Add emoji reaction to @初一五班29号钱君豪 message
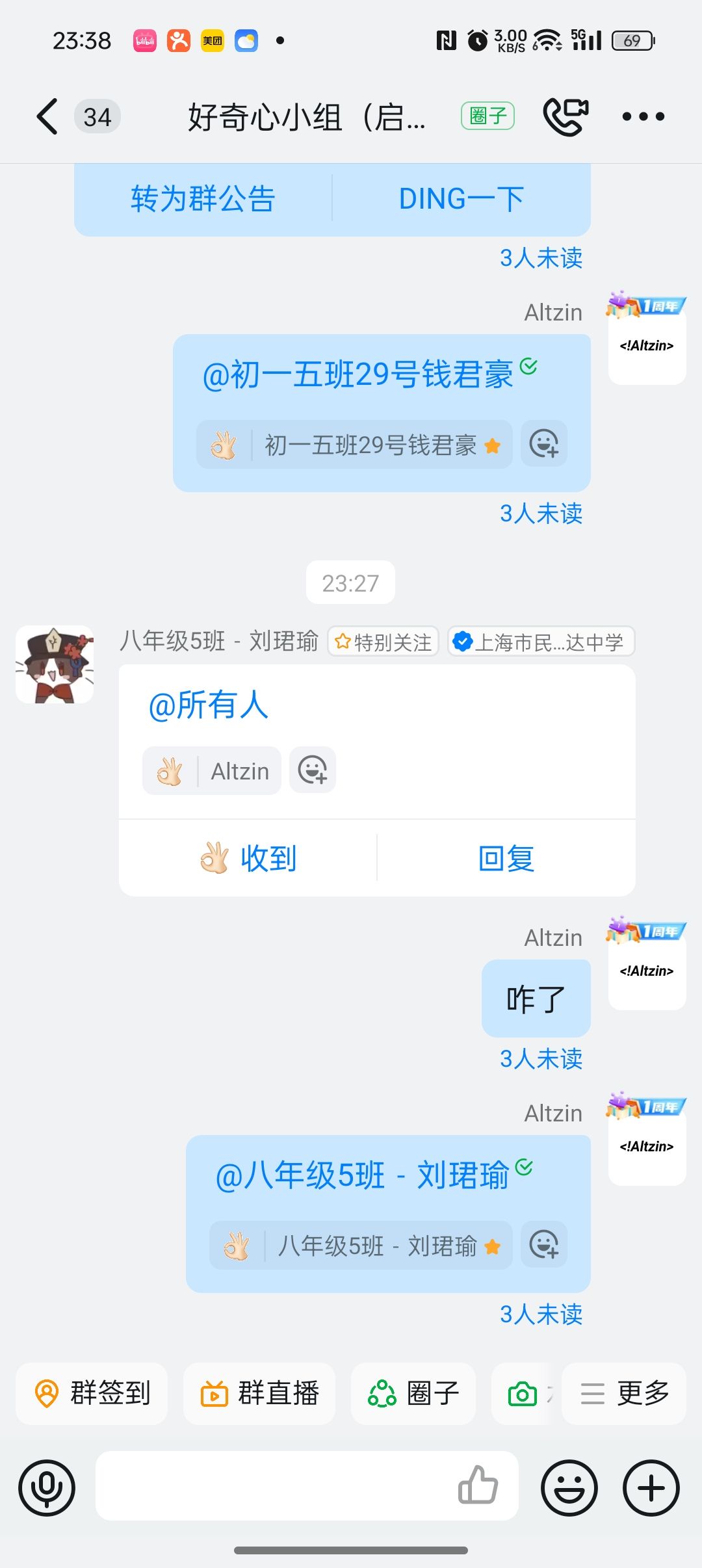The height and width of the screenshot is (1568, 702). [x=544, y=445]
